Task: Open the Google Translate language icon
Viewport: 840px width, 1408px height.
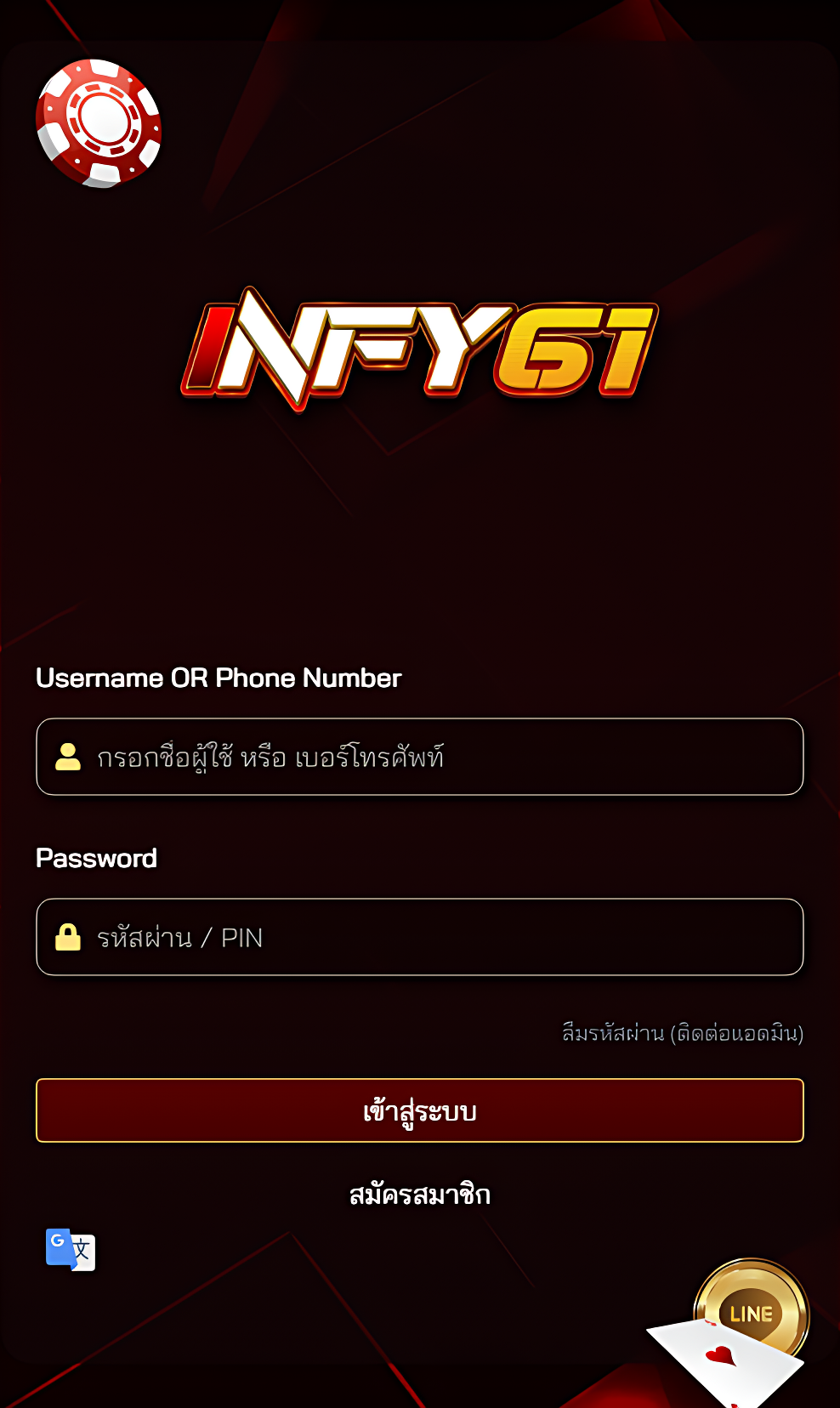Action: tap(71, 1250)
